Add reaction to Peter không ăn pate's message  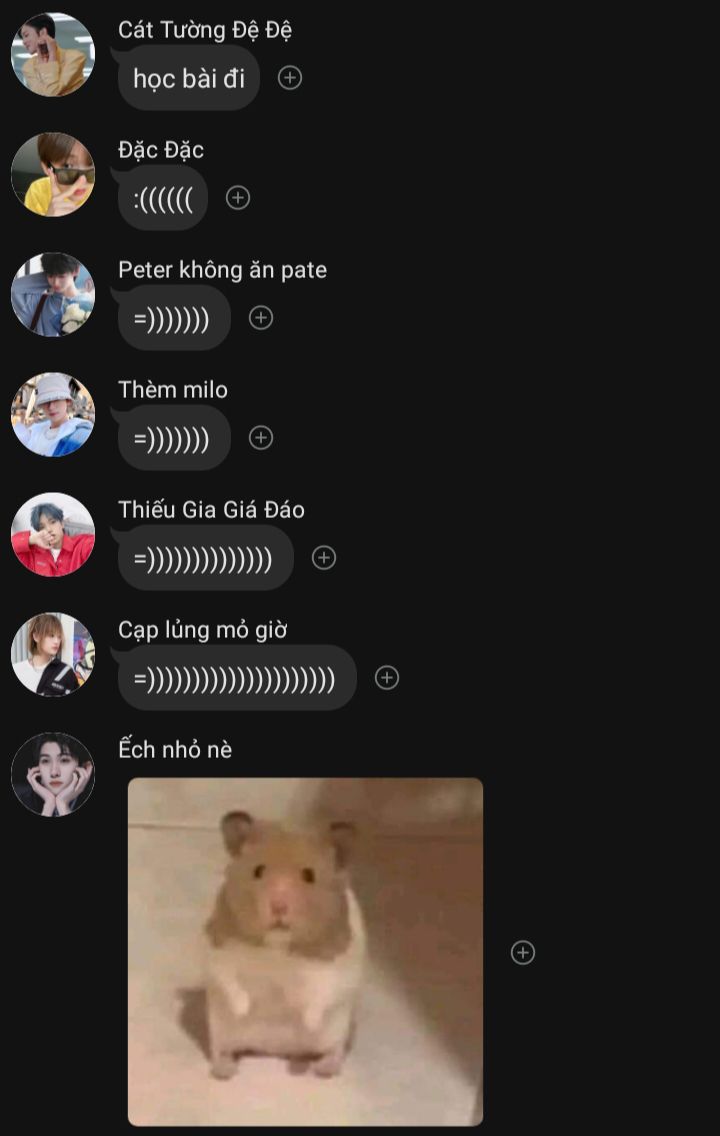pos(261,318)
